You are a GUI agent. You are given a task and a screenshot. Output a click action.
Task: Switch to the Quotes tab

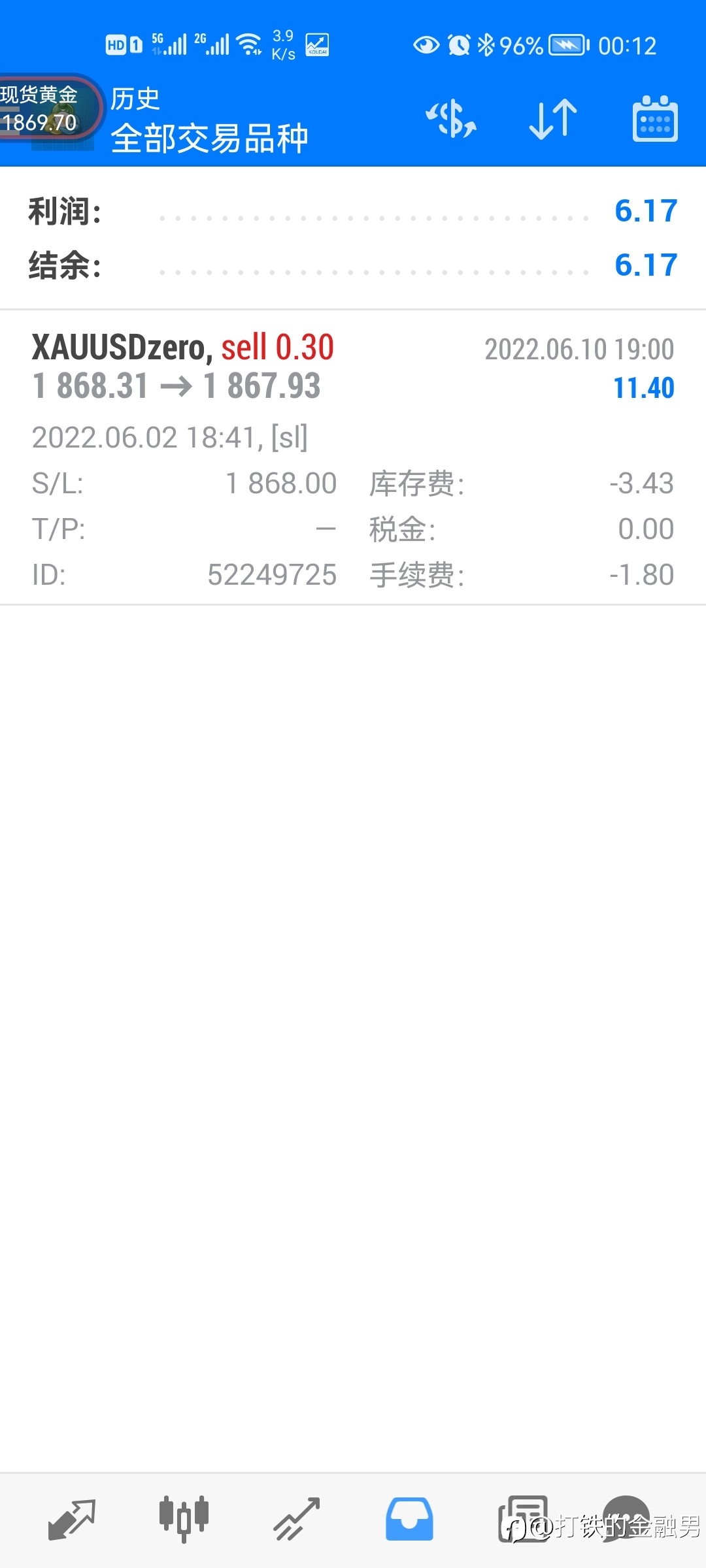coord(72,1520)
